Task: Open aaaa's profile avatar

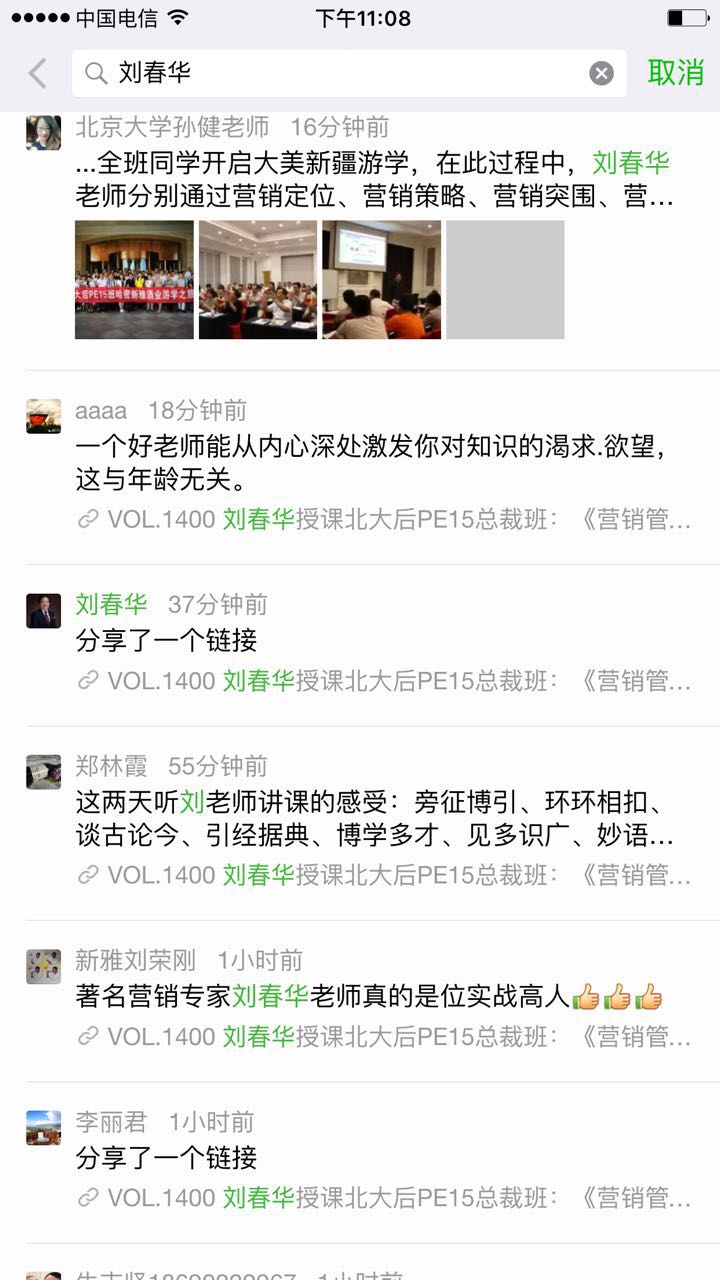Action: pos(43,416)
